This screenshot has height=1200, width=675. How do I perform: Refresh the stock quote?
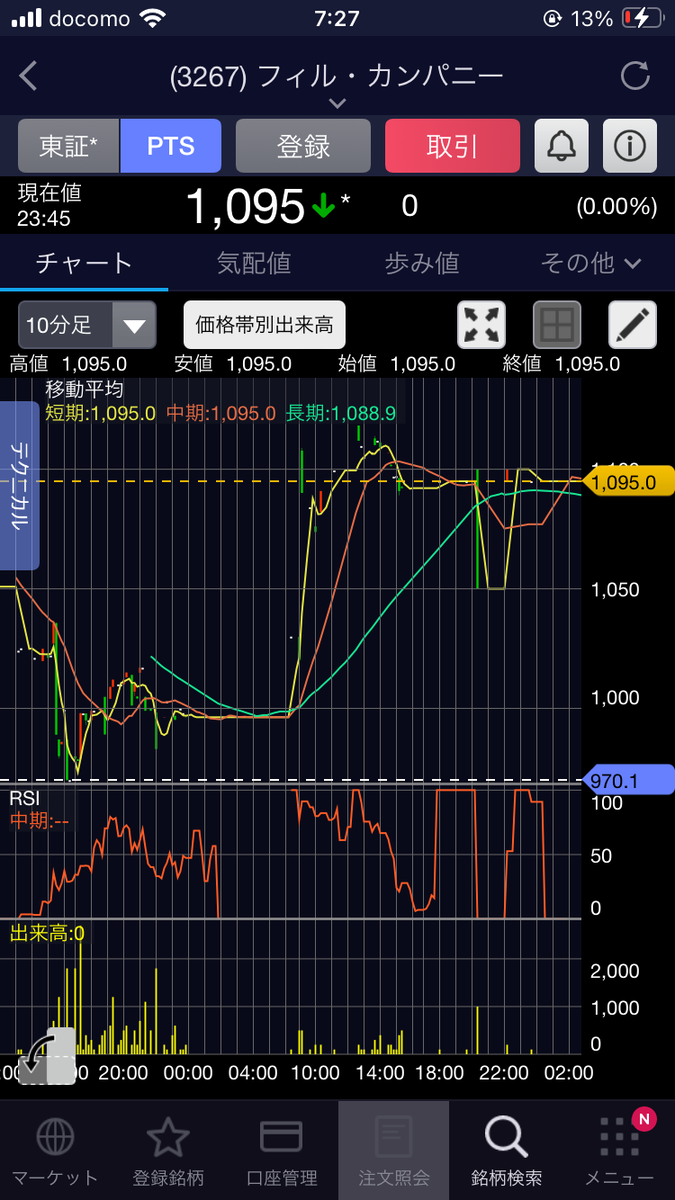pyautogui.click(x=634, y=76)
